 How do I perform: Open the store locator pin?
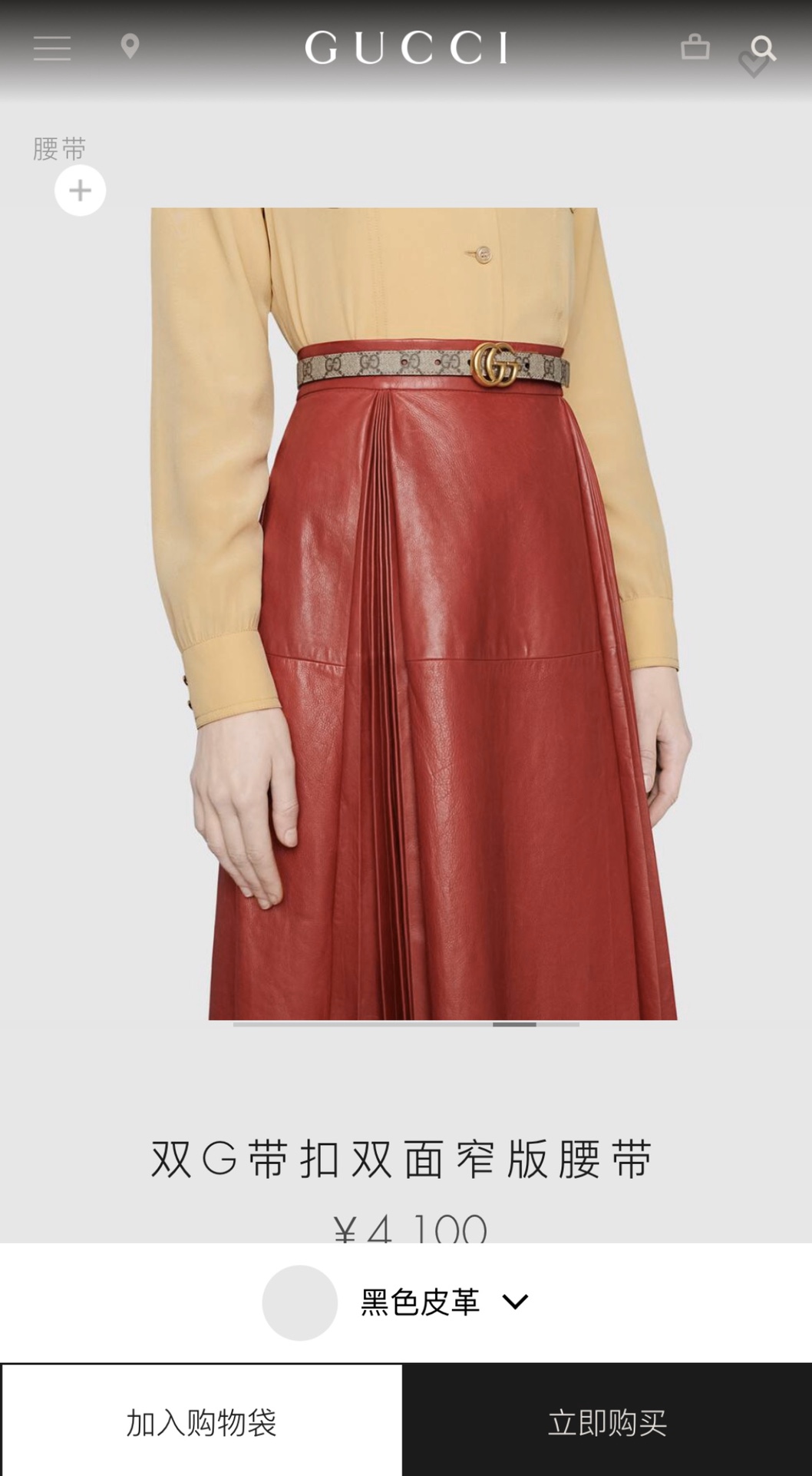click(x=130, y=47)
